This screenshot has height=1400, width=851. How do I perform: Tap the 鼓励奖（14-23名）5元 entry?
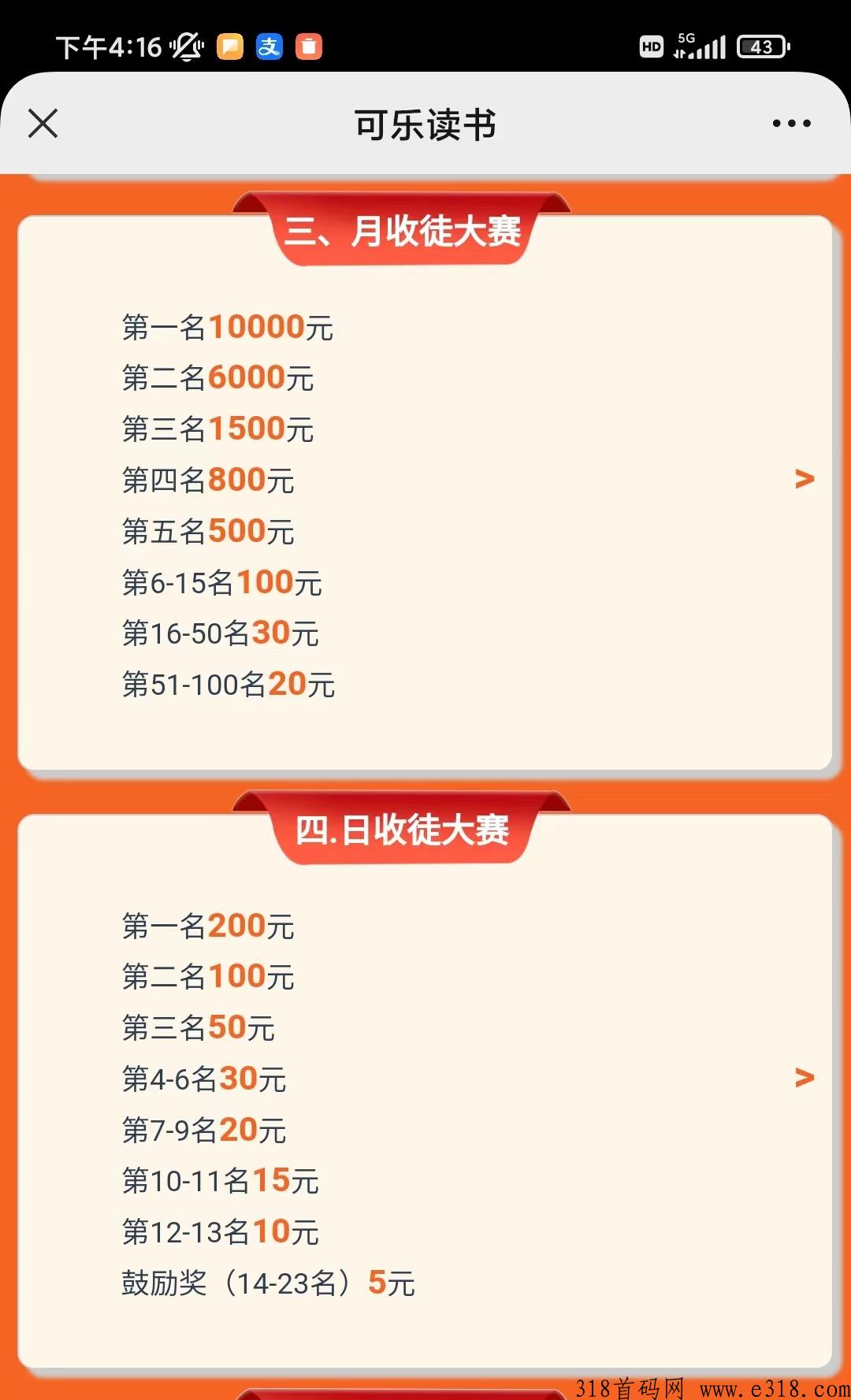268,1283
